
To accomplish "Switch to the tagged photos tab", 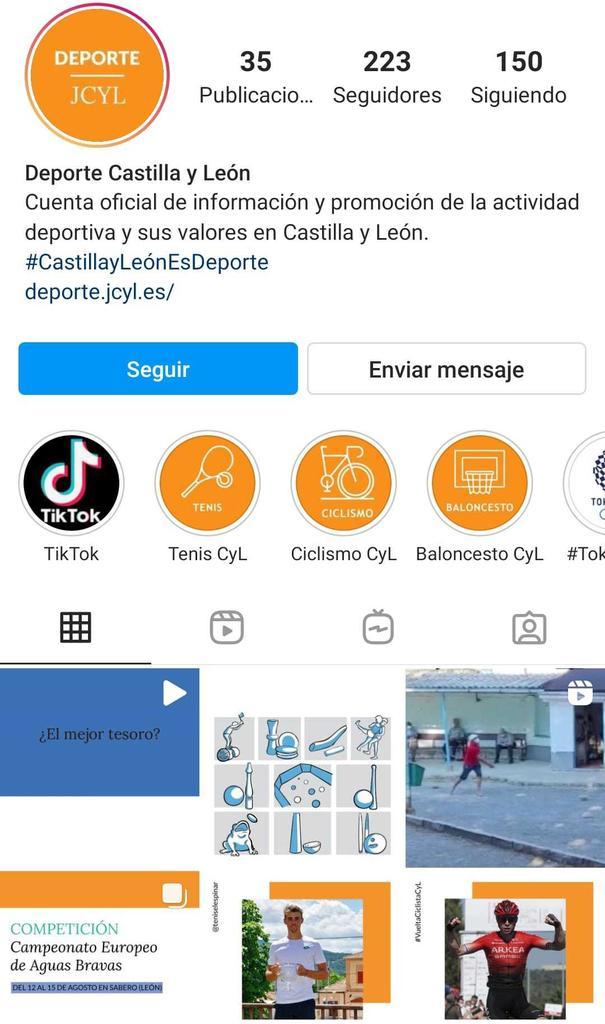I will [x=529, y=628].
